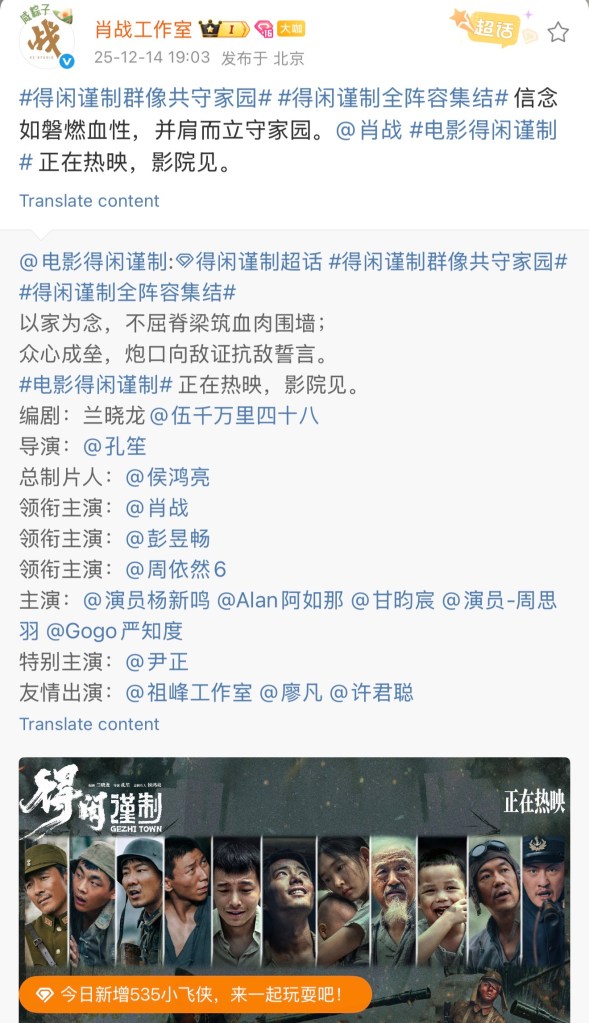Image resolution: width=589 pixels, height=1023 pixels.
Task: Open director @孔笙 profile
Action: click(115, 446)
